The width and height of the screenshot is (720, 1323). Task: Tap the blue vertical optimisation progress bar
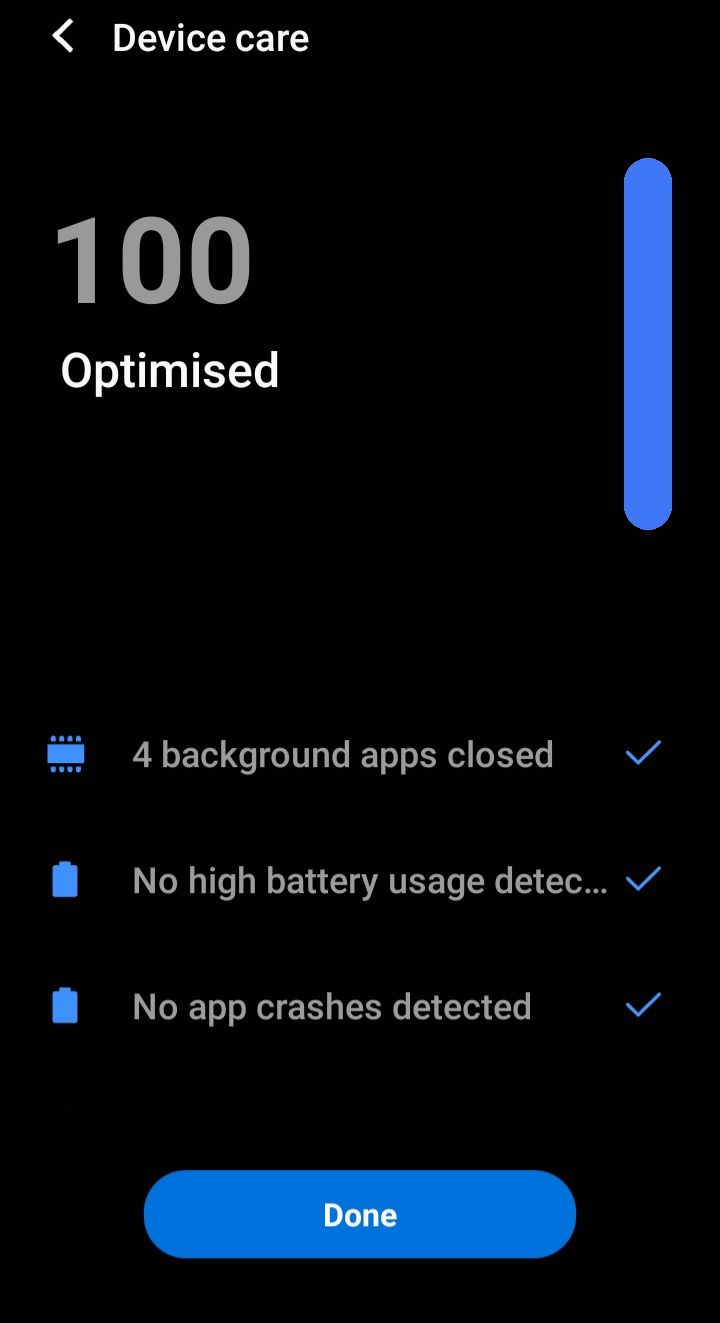pyautogui.click(x=647, y=340)
